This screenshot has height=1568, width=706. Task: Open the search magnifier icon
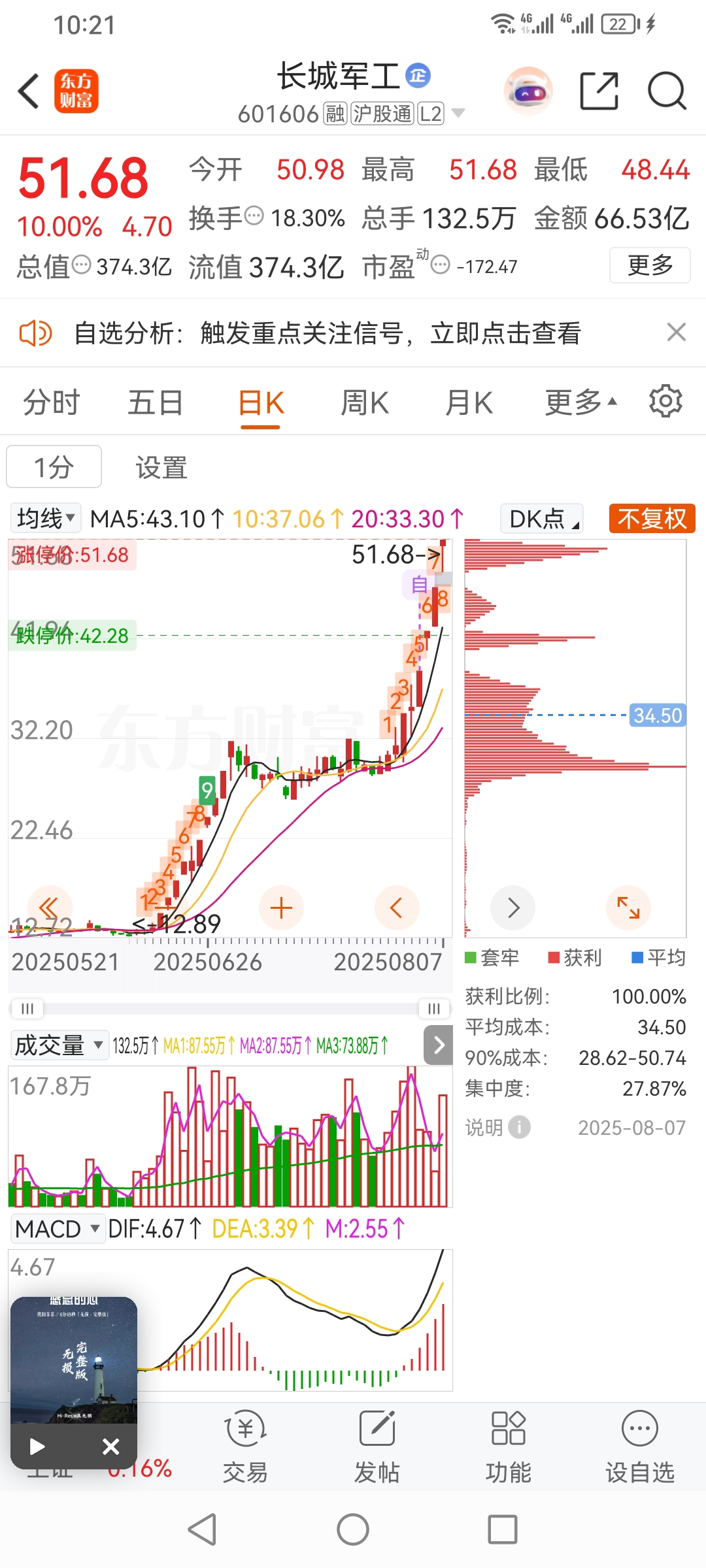pos(666,91)
